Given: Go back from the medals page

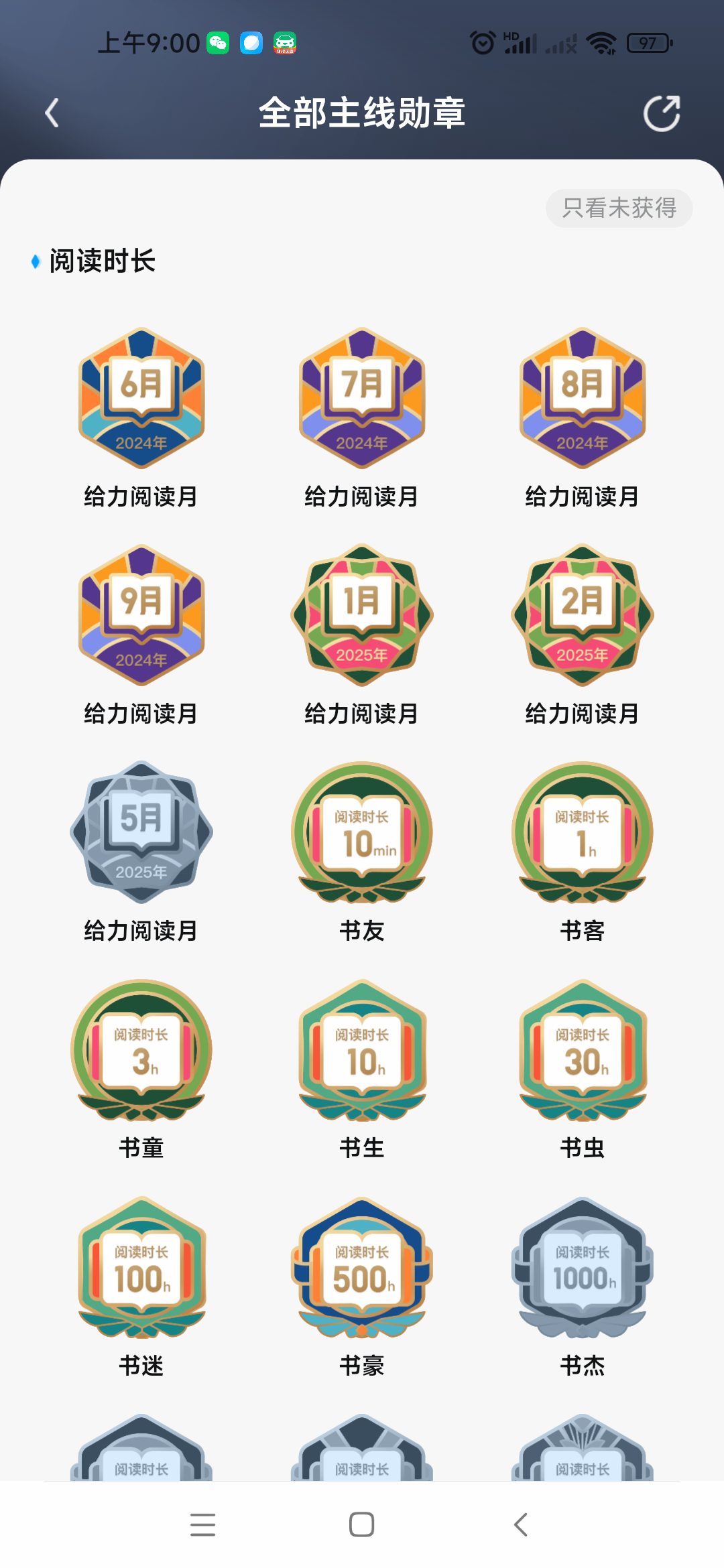Looking at the screenshot, I should (x=52, y=113).
